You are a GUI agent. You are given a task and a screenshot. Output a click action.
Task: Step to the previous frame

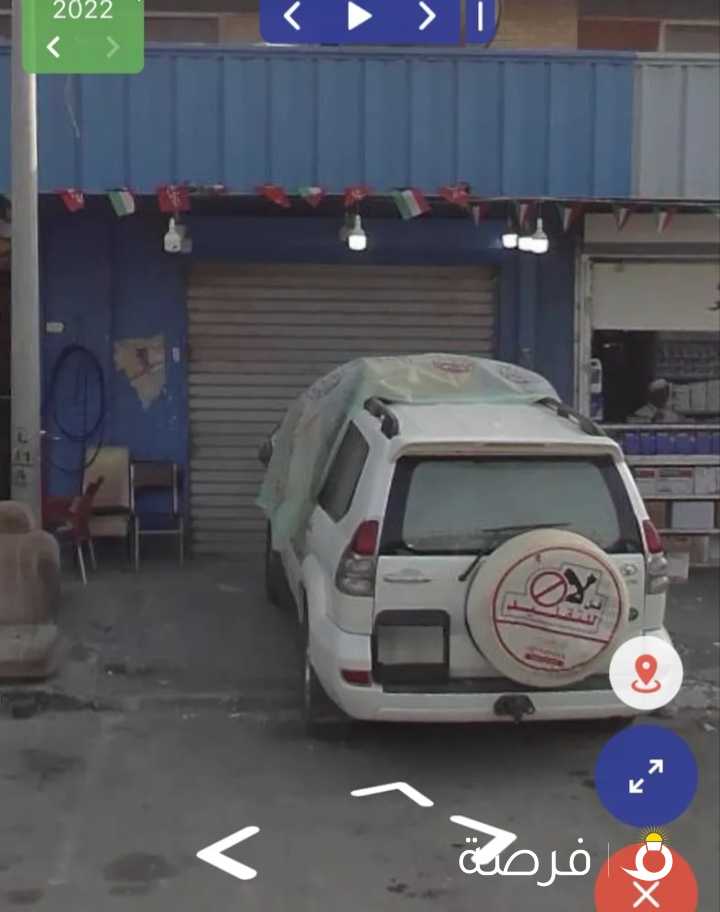292,16
